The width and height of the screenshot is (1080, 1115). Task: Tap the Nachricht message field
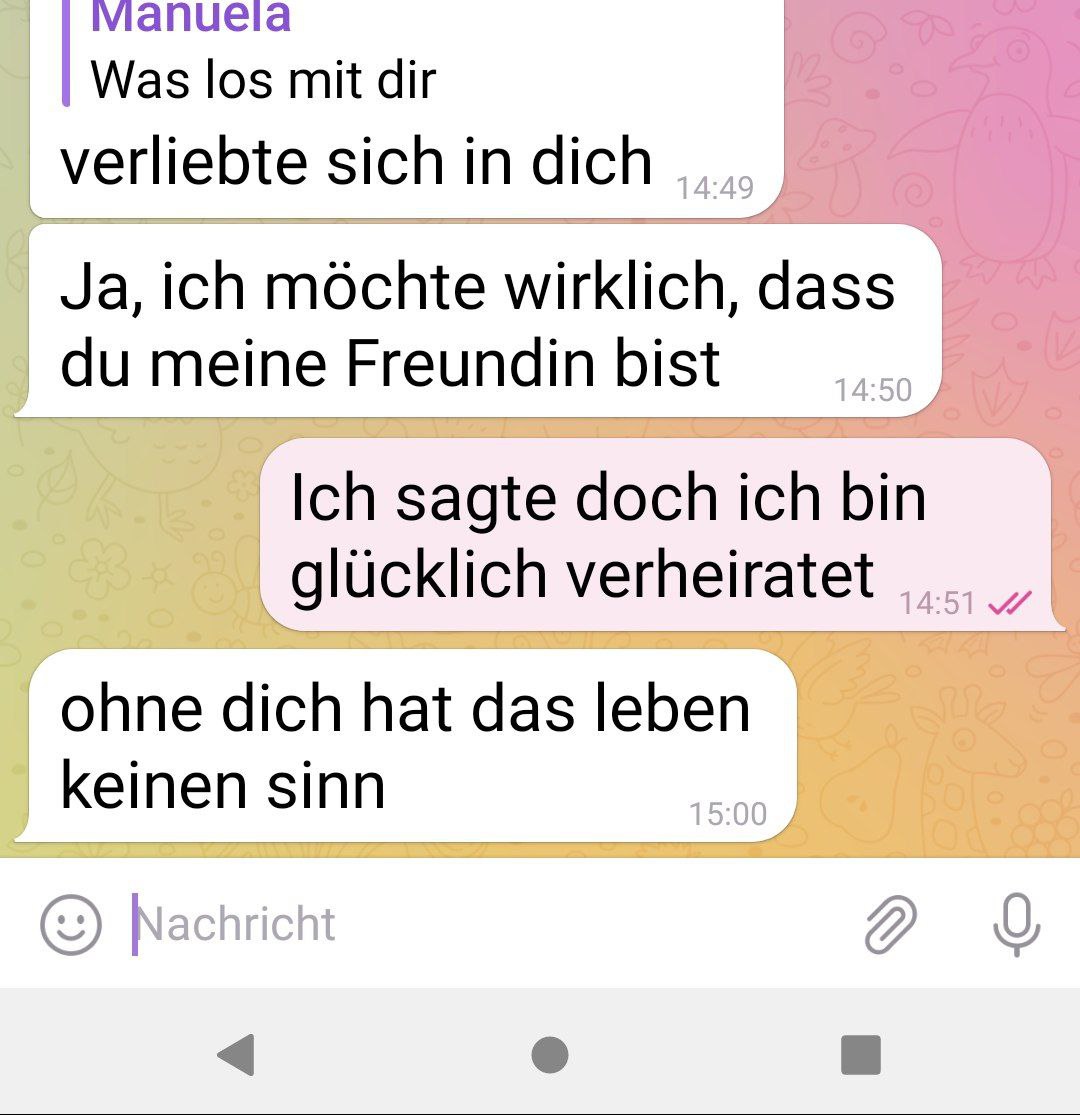pyautogui.click(x=480, y=924)
